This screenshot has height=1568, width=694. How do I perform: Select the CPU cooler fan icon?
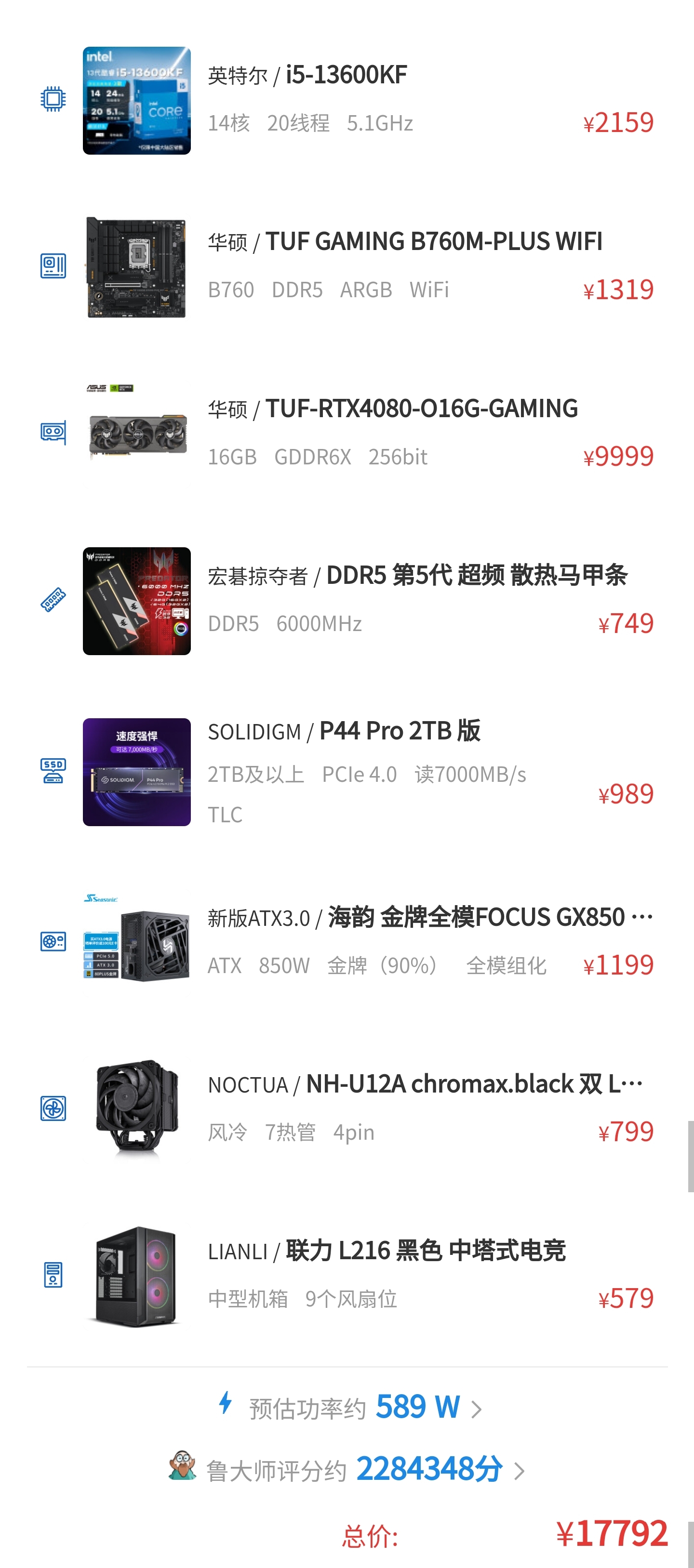(x=53, y=1108)
